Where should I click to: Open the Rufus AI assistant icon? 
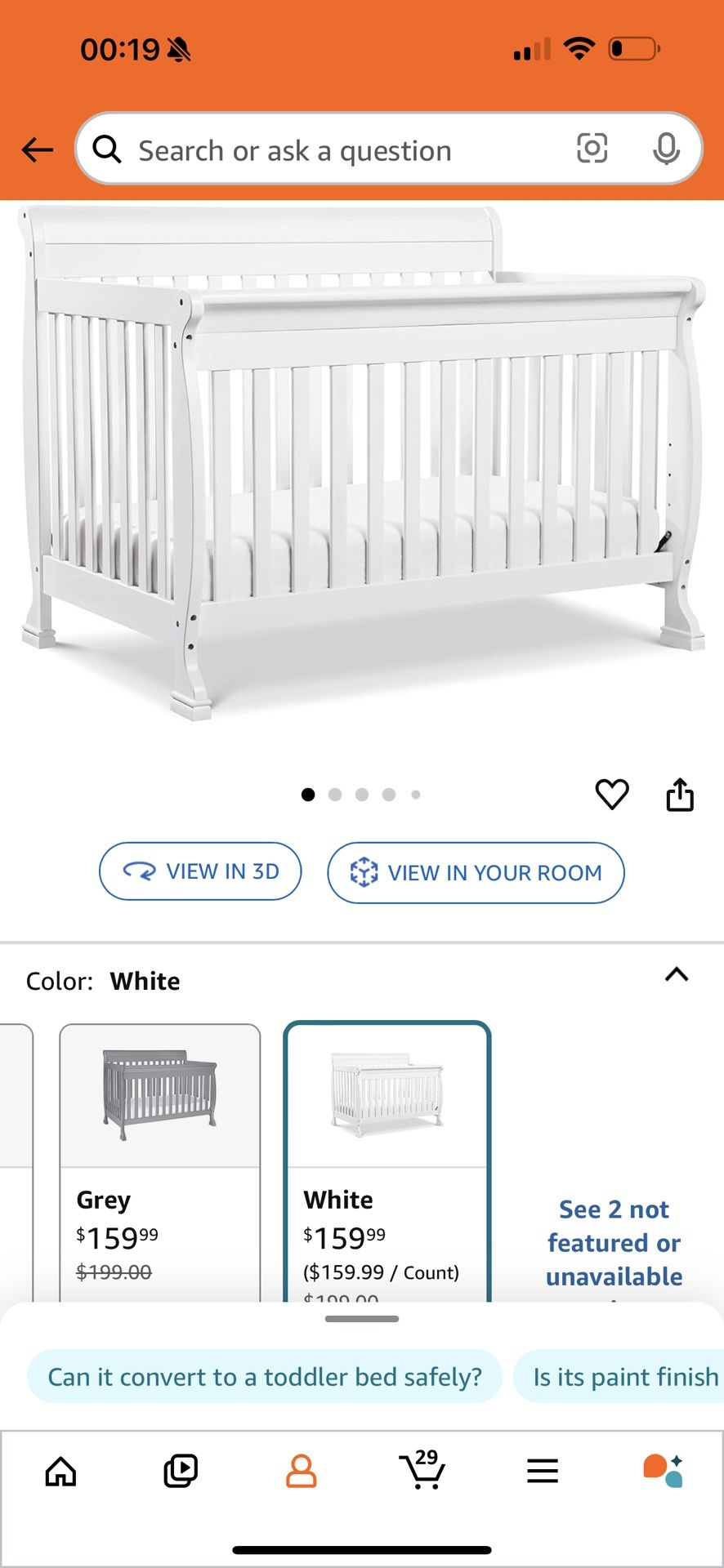[x=664, y=1470]
